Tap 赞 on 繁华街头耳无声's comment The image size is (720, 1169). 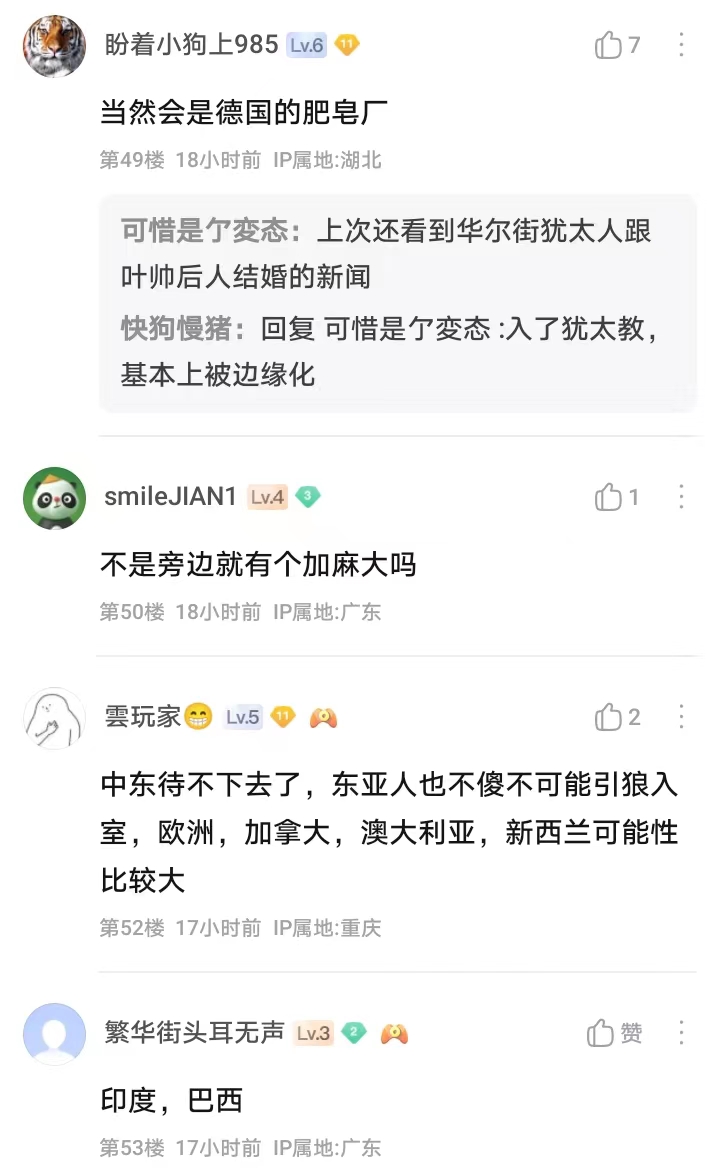614,1033
